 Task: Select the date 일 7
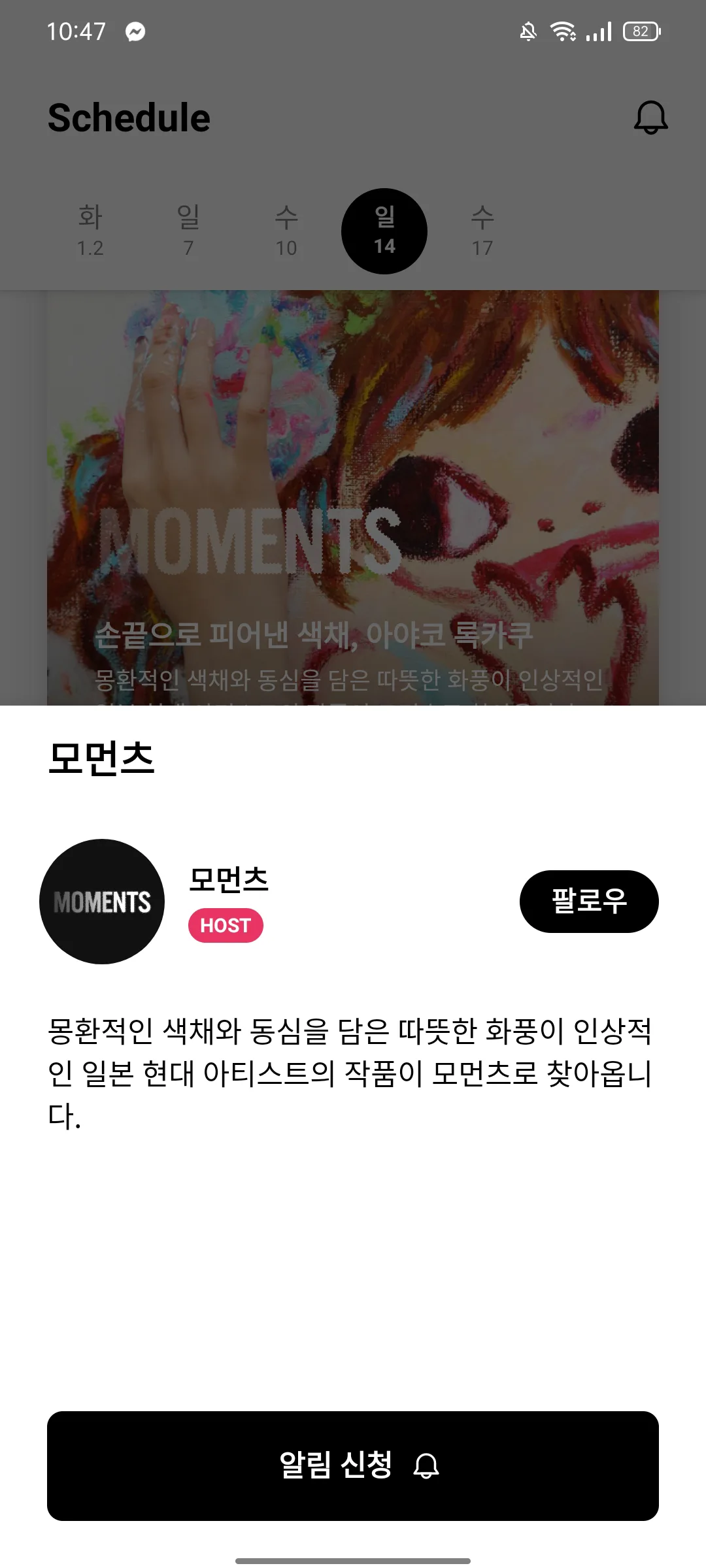[x=188, y=231]
